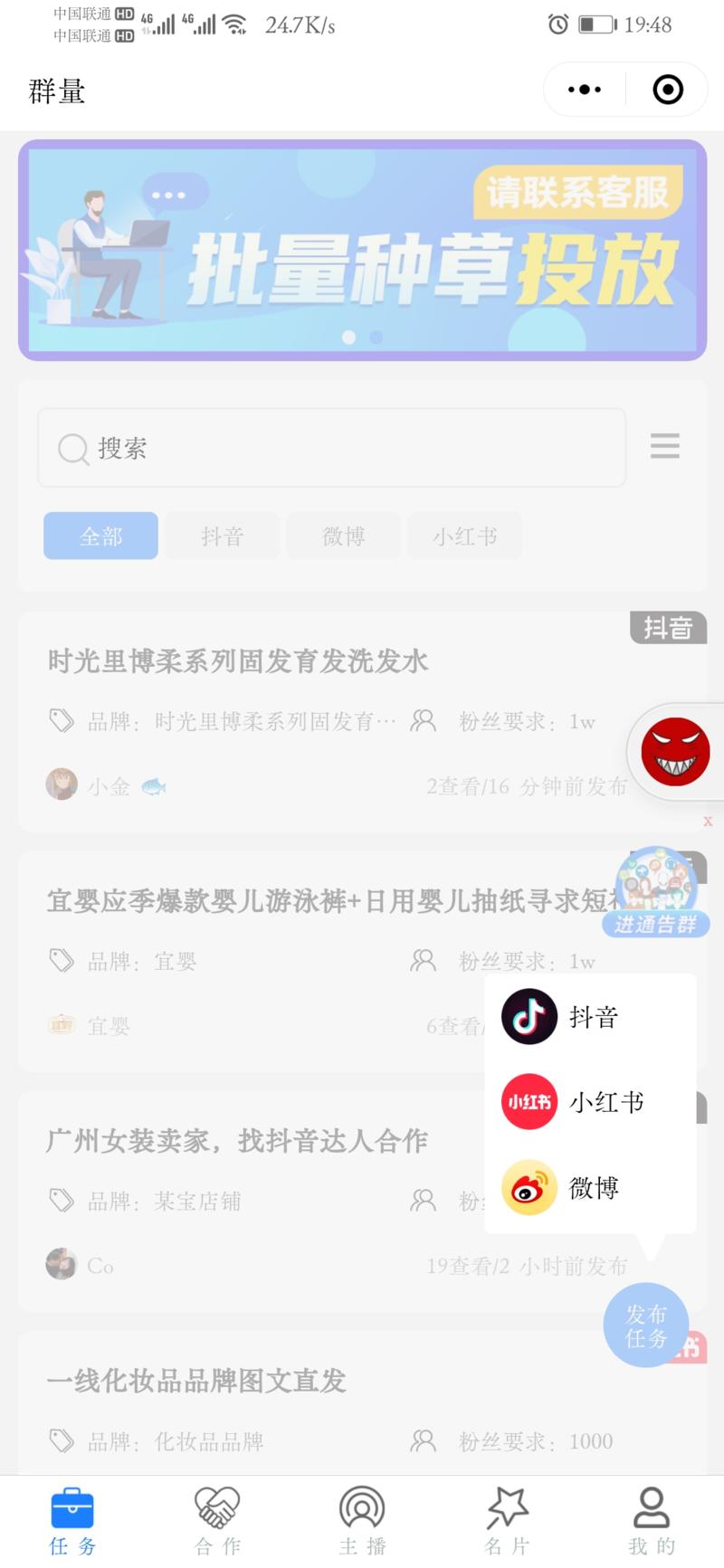This screenshot has width=724, height=1568.
Task: Switch to the 任务 tab
Action: pyautogui.click(x=71, y=1505)
